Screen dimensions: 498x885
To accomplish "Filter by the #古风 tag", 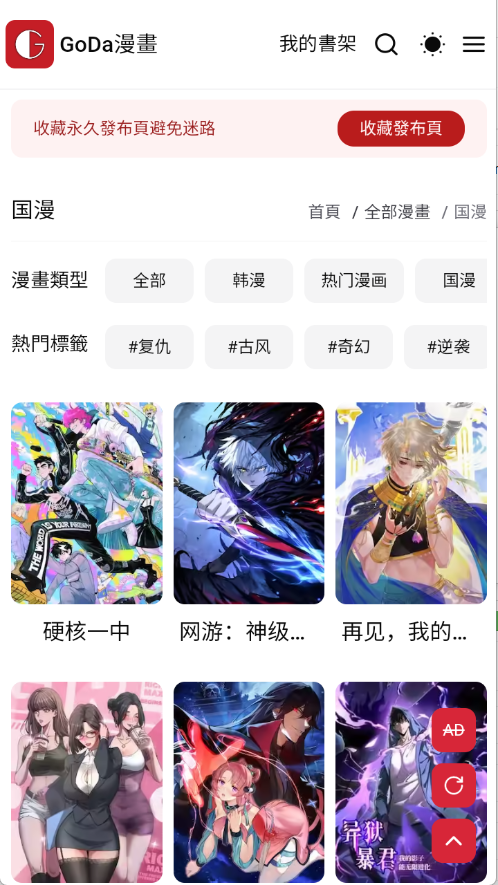I will pyautogui.click(x=249, y=347).
